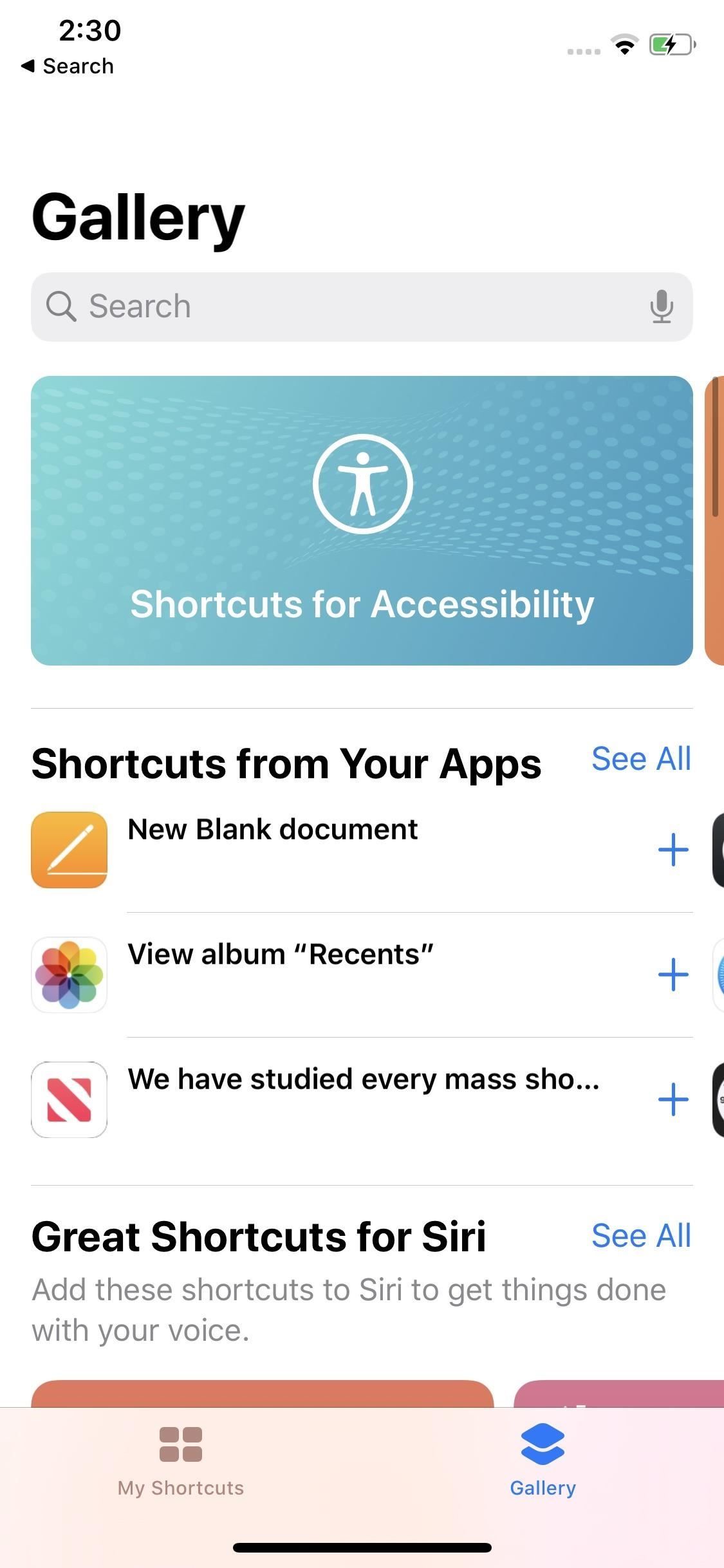
Task: Tap the Pages icon beside New Blank document
Action: [69, 849]
